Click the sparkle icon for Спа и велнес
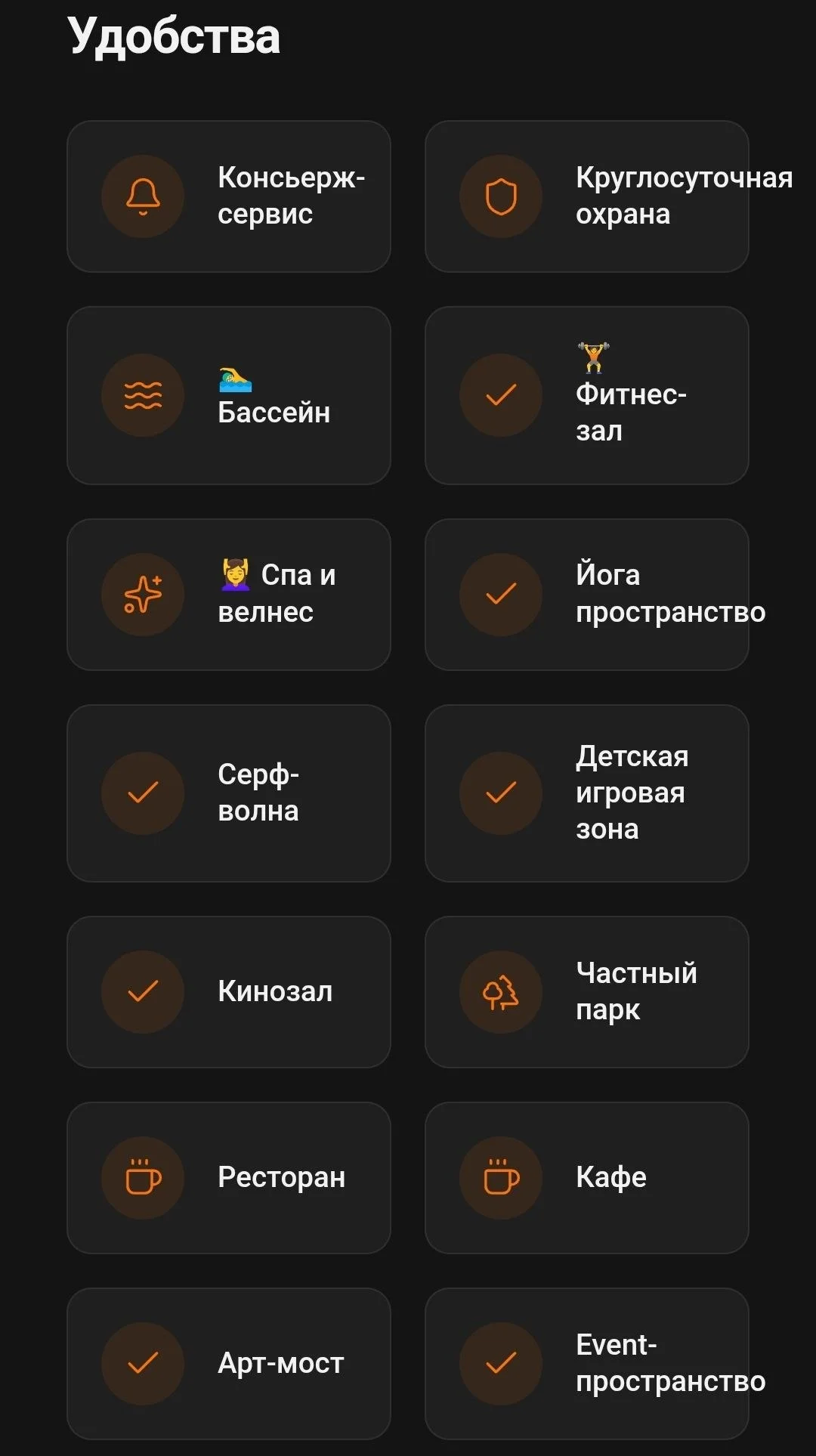816x1456 pixels. (143, 595)
